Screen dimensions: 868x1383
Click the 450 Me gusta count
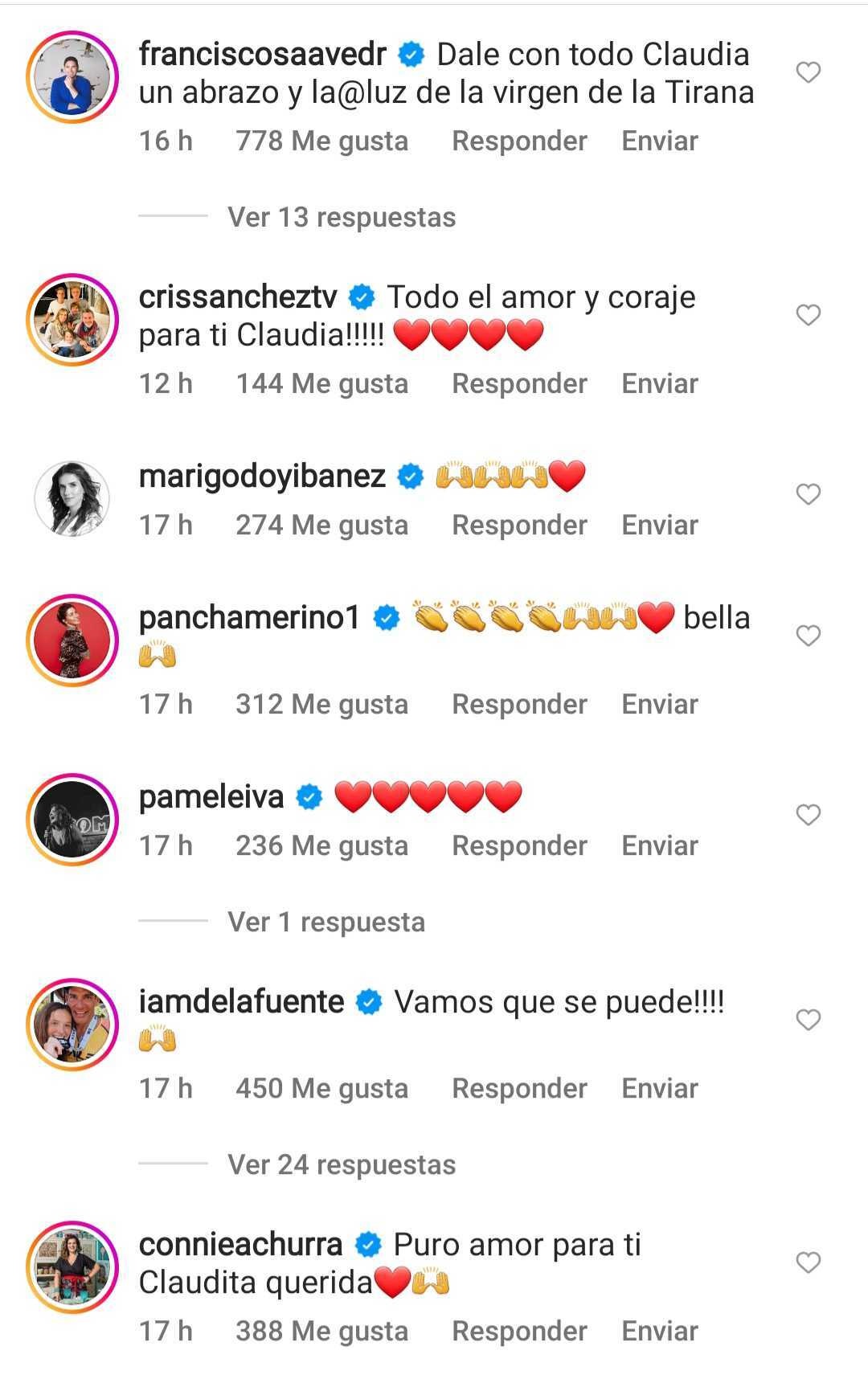(x=321, y=1088)
